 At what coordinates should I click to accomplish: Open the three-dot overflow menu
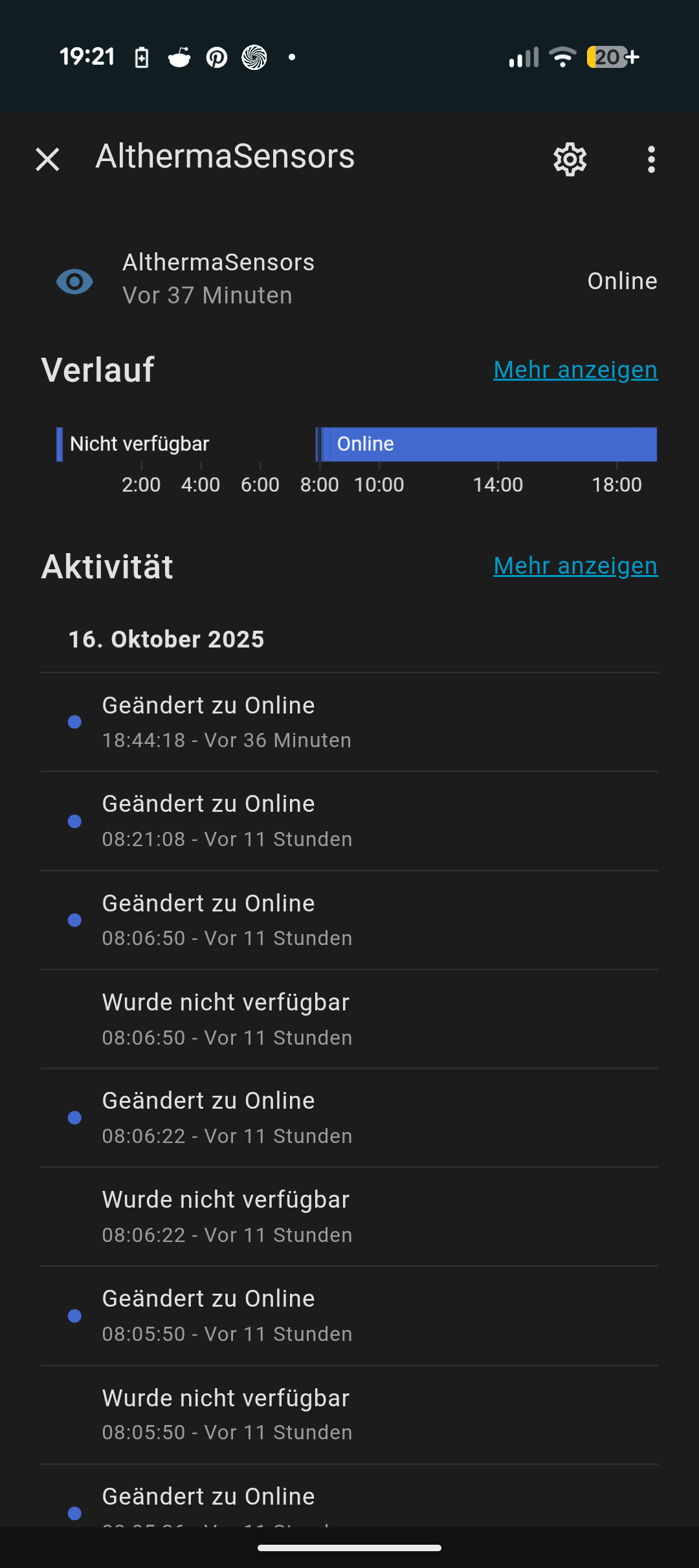(651, 159)
